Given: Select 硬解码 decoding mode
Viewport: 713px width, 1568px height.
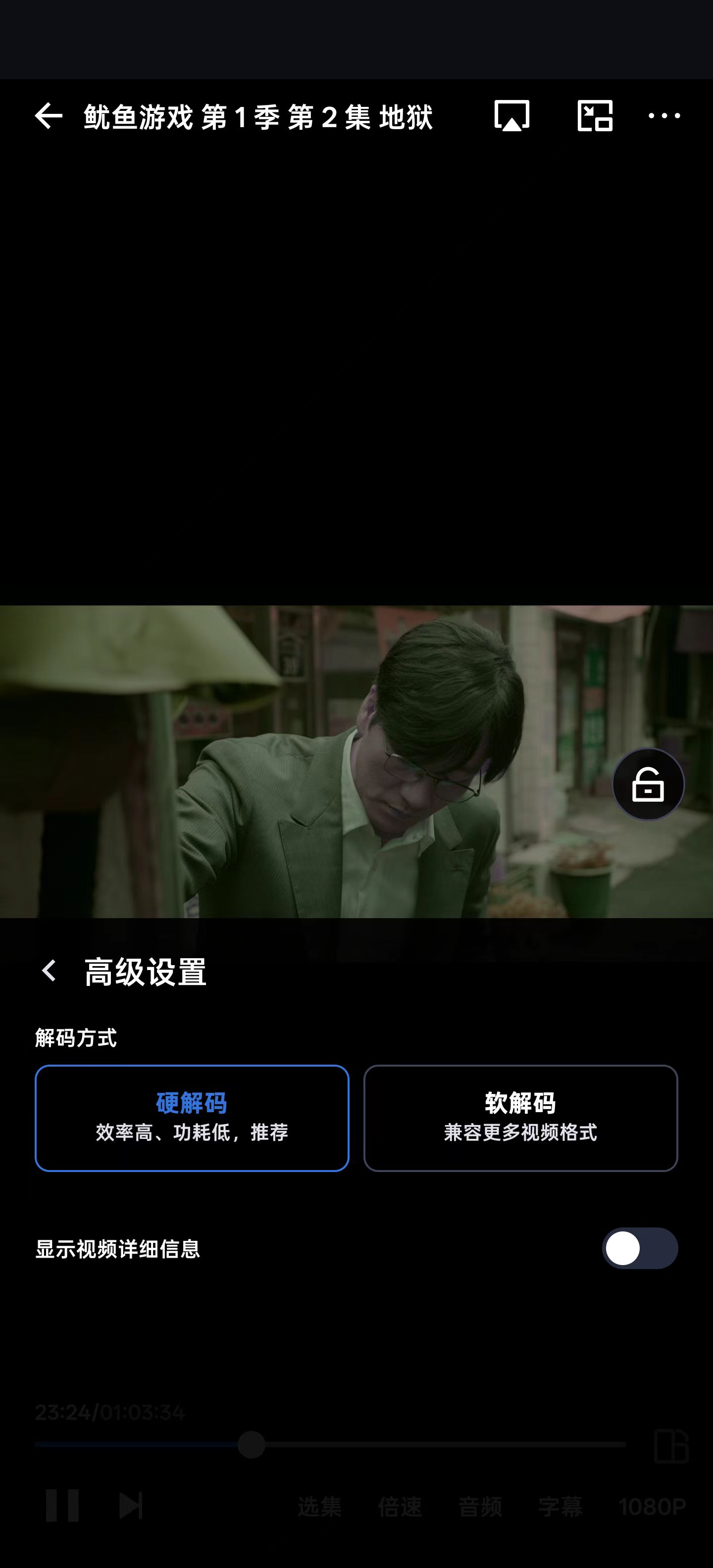Looking at the screenshot, I should [192, 1118].
